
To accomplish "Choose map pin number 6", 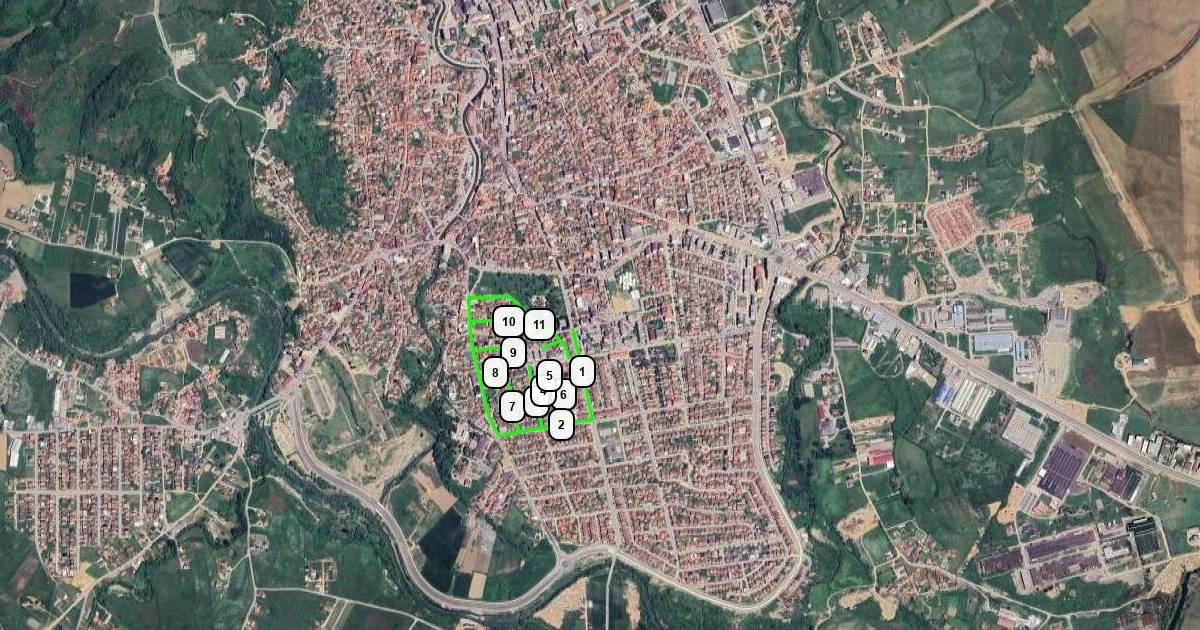I will point(565,395).
